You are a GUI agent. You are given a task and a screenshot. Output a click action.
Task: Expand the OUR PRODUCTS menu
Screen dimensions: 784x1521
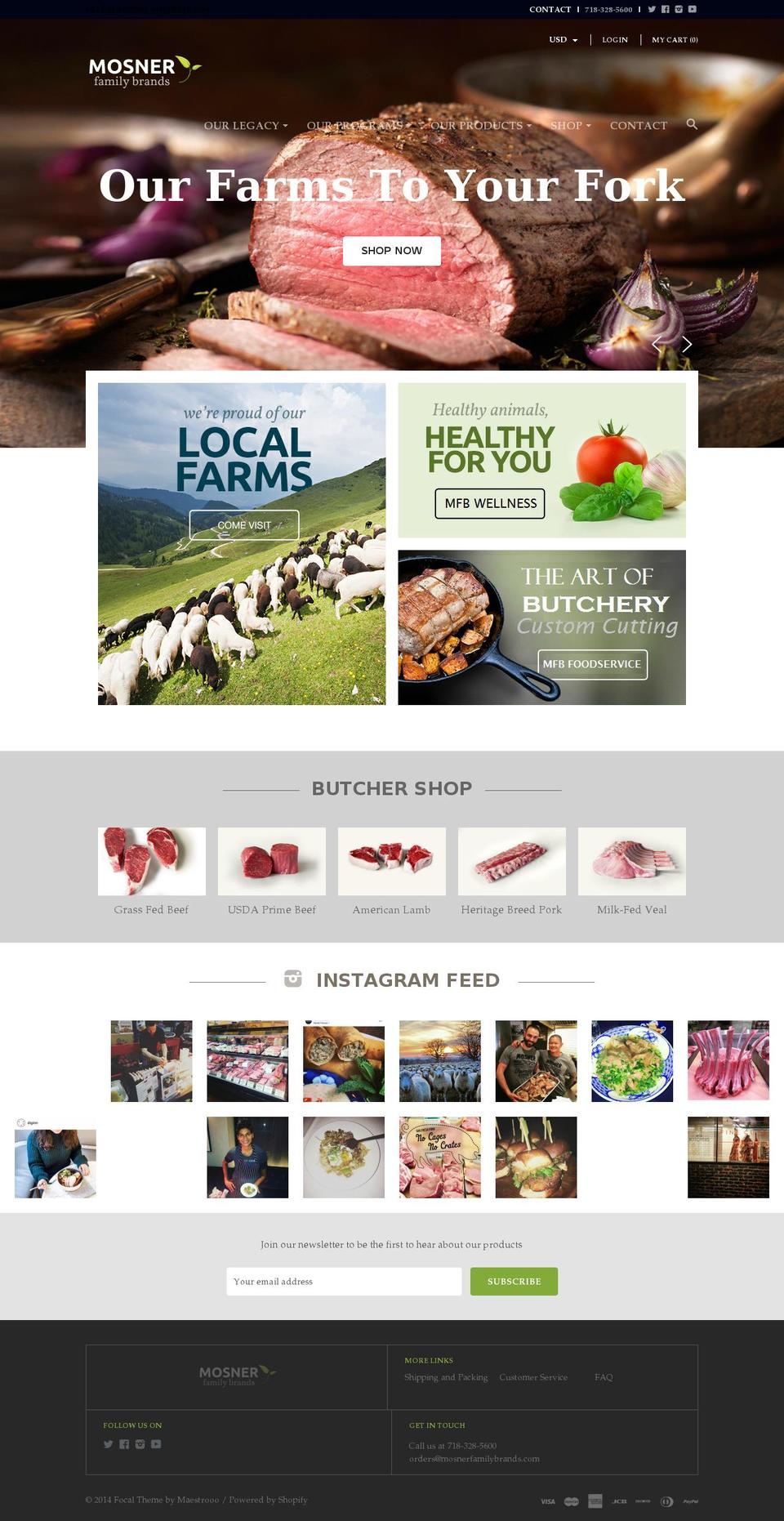479,126
